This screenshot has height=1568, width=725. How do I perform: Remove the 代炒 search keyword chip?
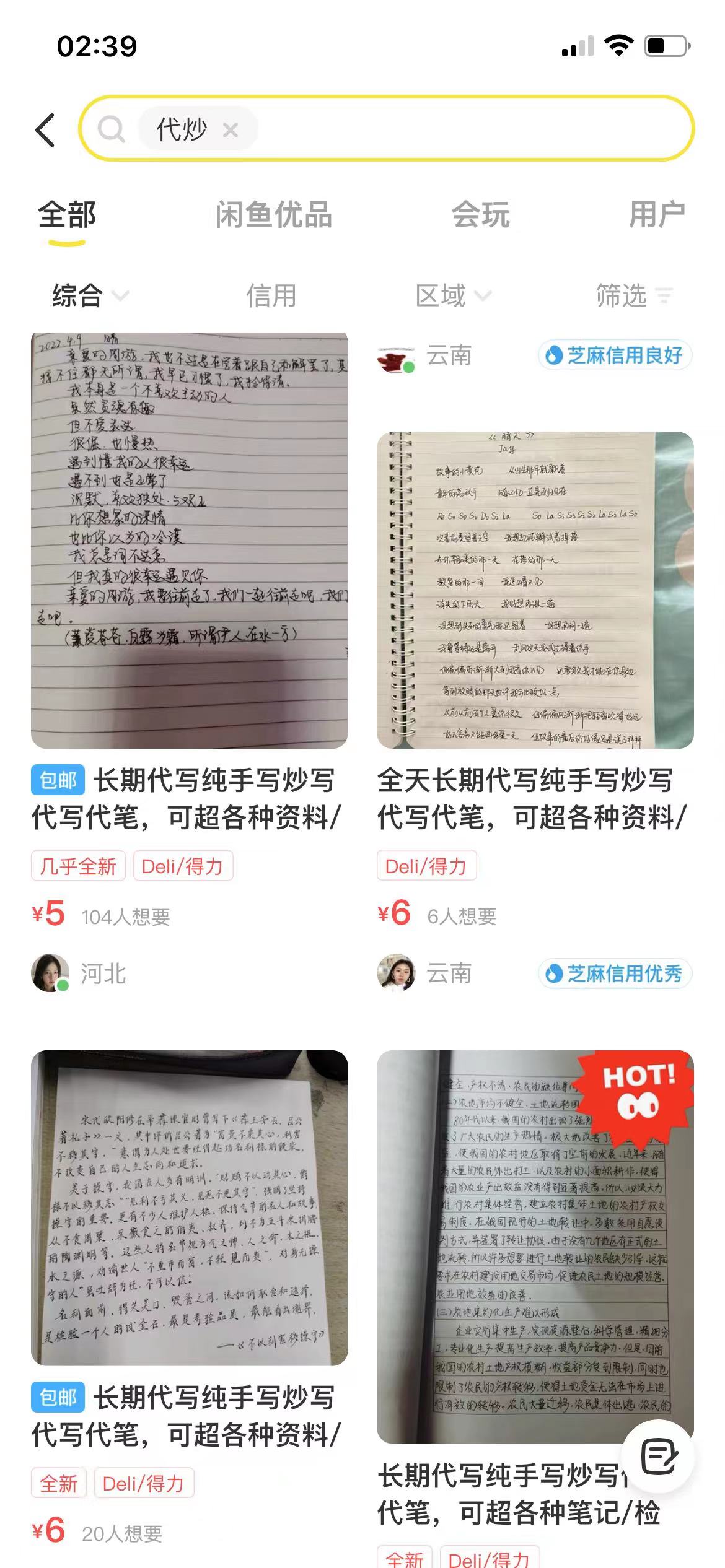pyautogui.click(x=231, y=130)
